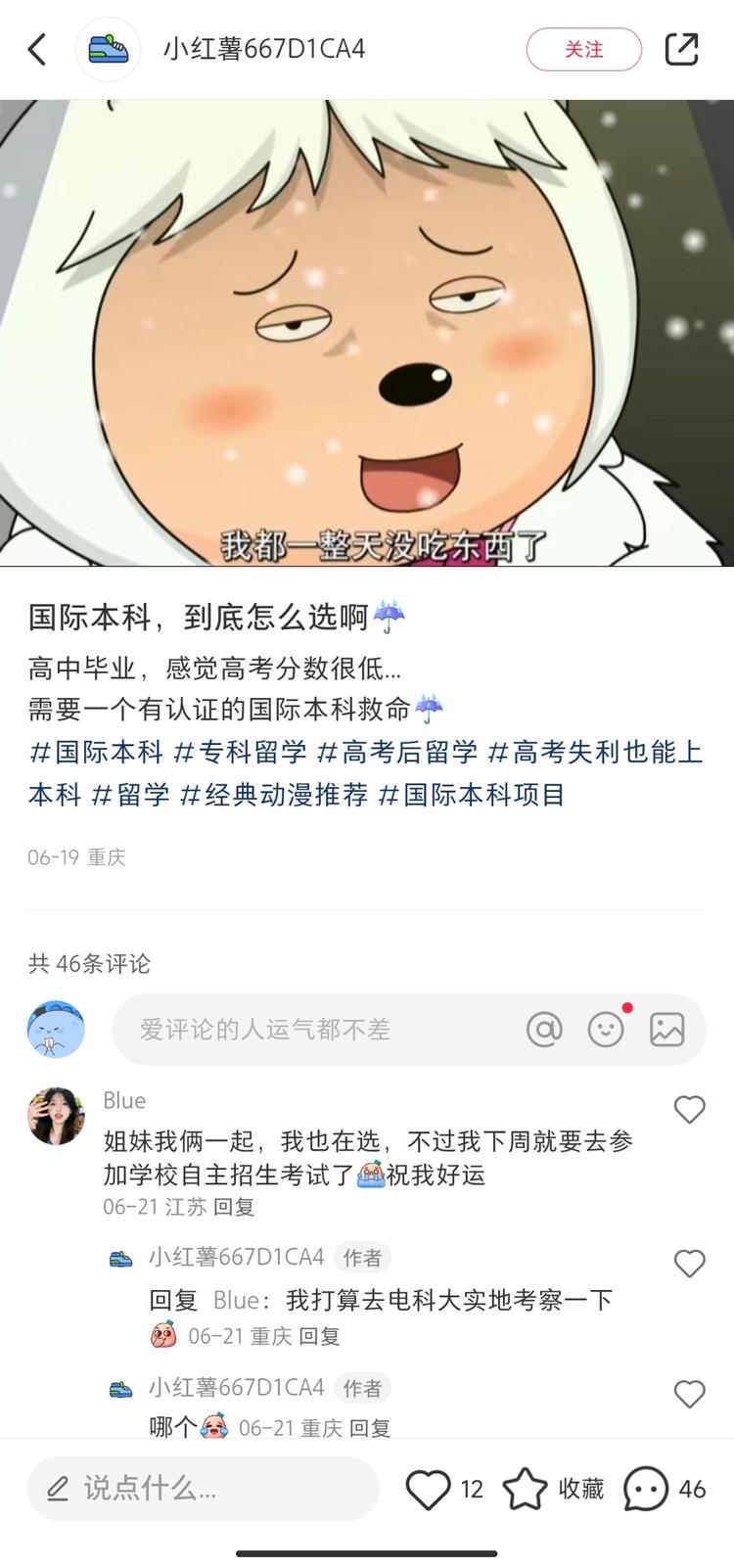Open the #国际本科 hashtag
734x1568 pixels.
[96, 752]
